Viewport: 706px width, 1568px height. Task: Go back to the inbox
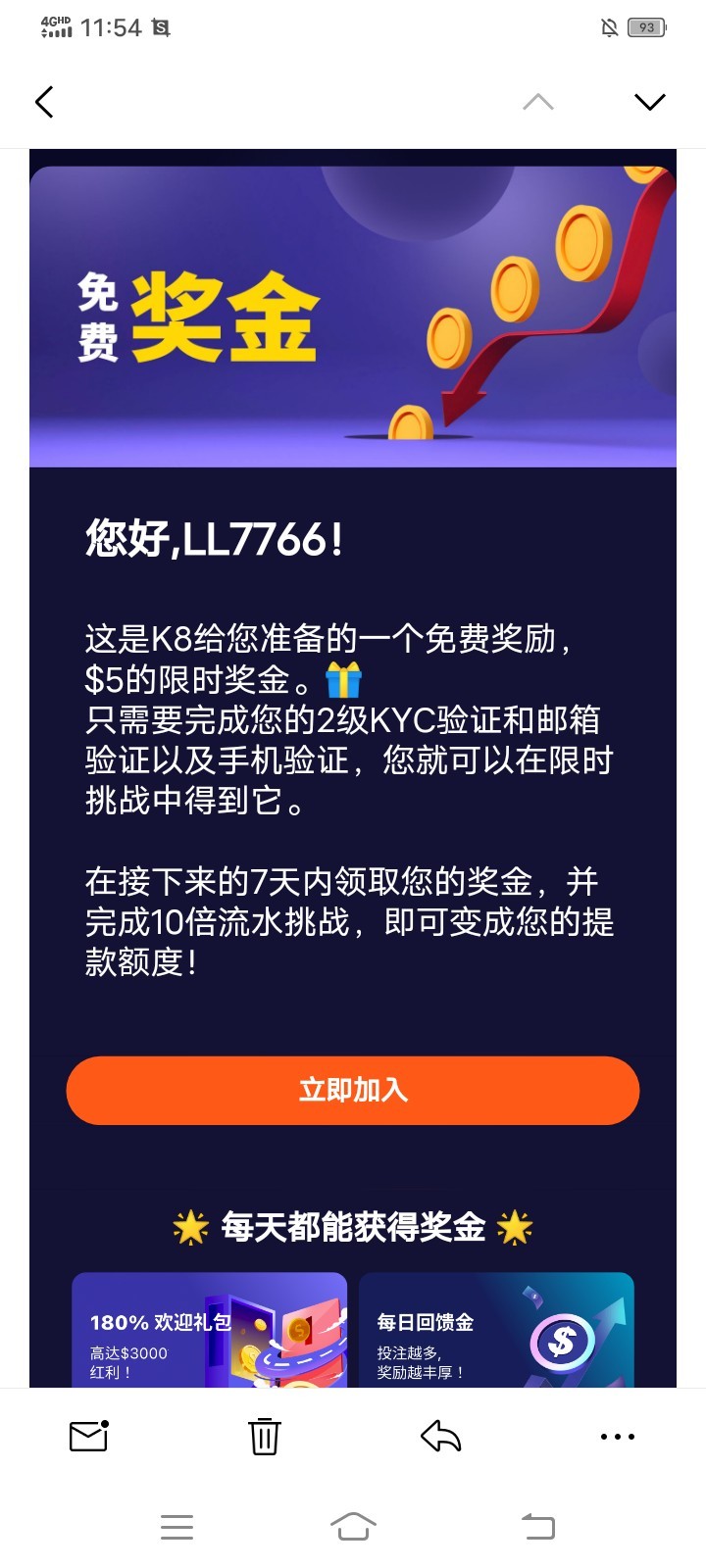44,102
